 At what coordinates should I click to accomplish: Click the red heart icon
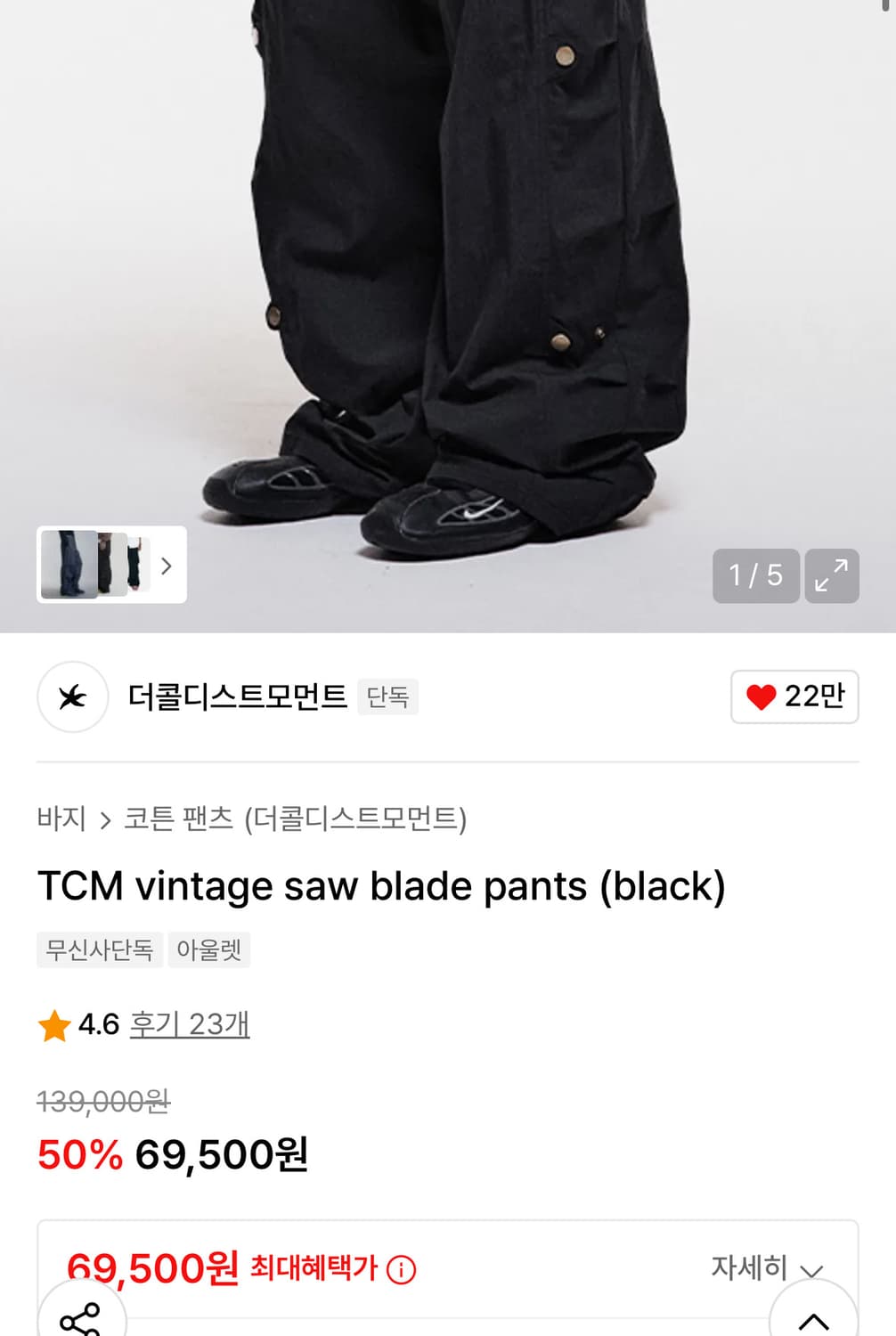click(763, 698)
